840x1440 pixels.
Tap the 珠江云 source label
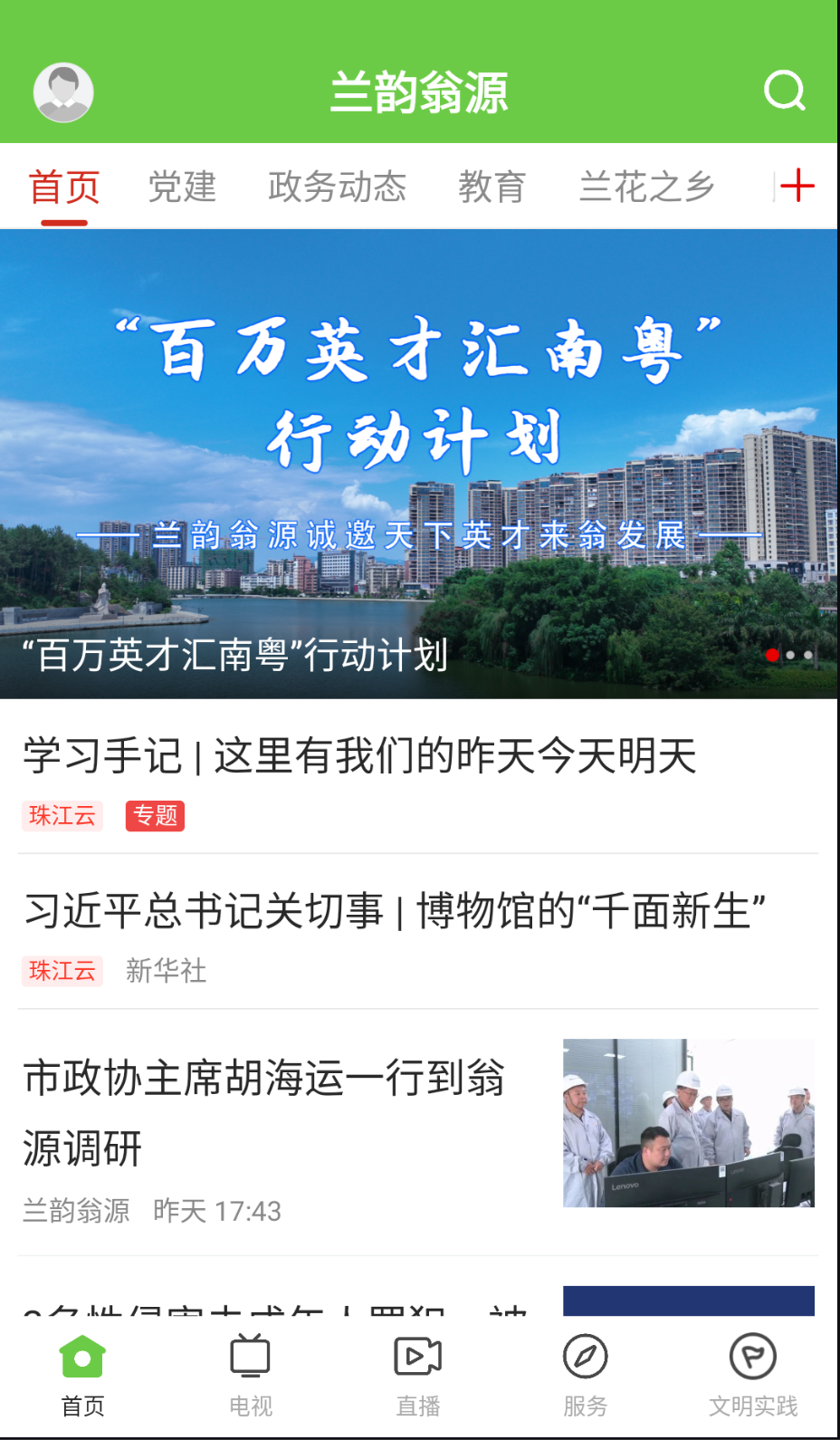62,816
